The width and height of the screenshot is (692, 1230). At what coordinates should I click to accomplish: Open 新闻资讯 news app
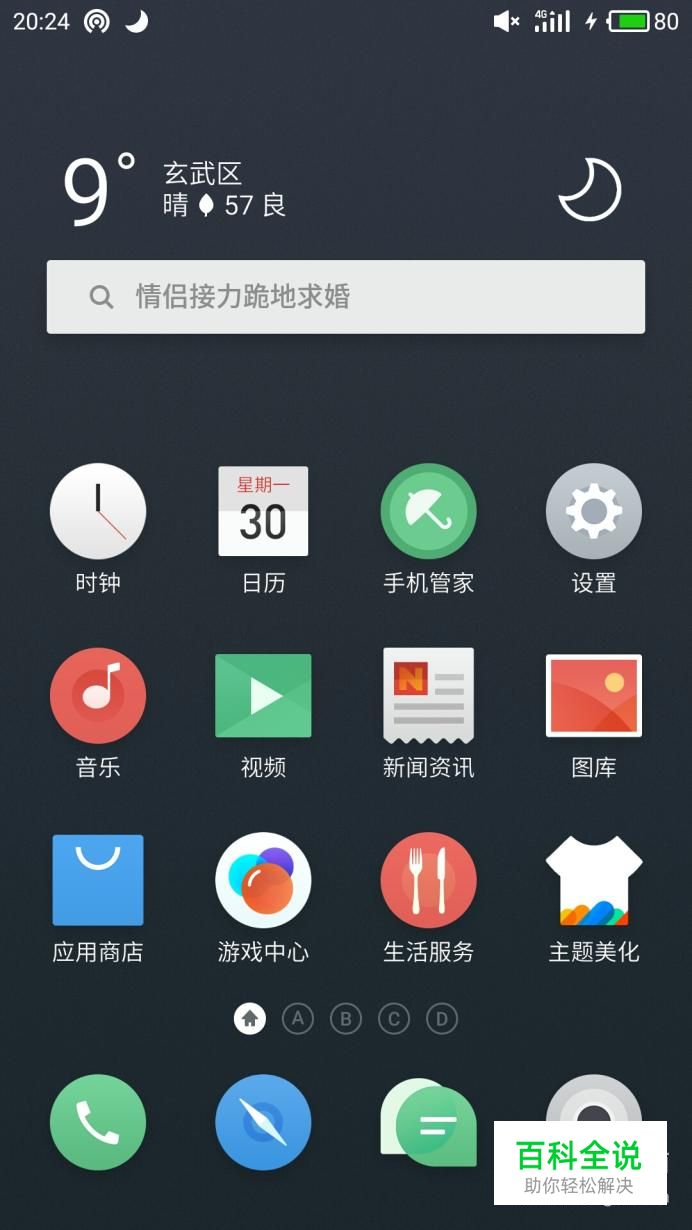point(428,696)
